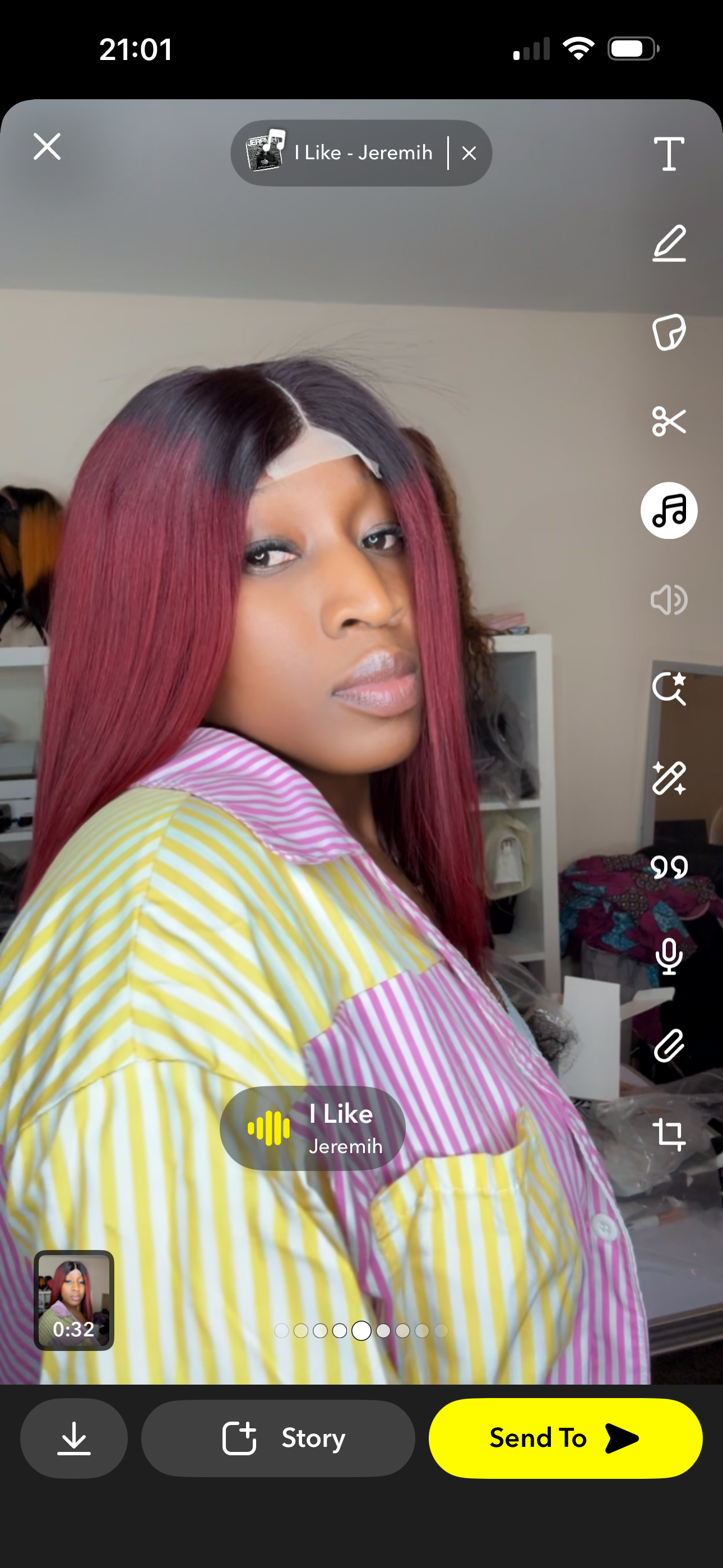Image resolution: width=723 pixels, height=1568 pixels.
Task: Open the magic wand effects tool
Action: tap(669, 778)
